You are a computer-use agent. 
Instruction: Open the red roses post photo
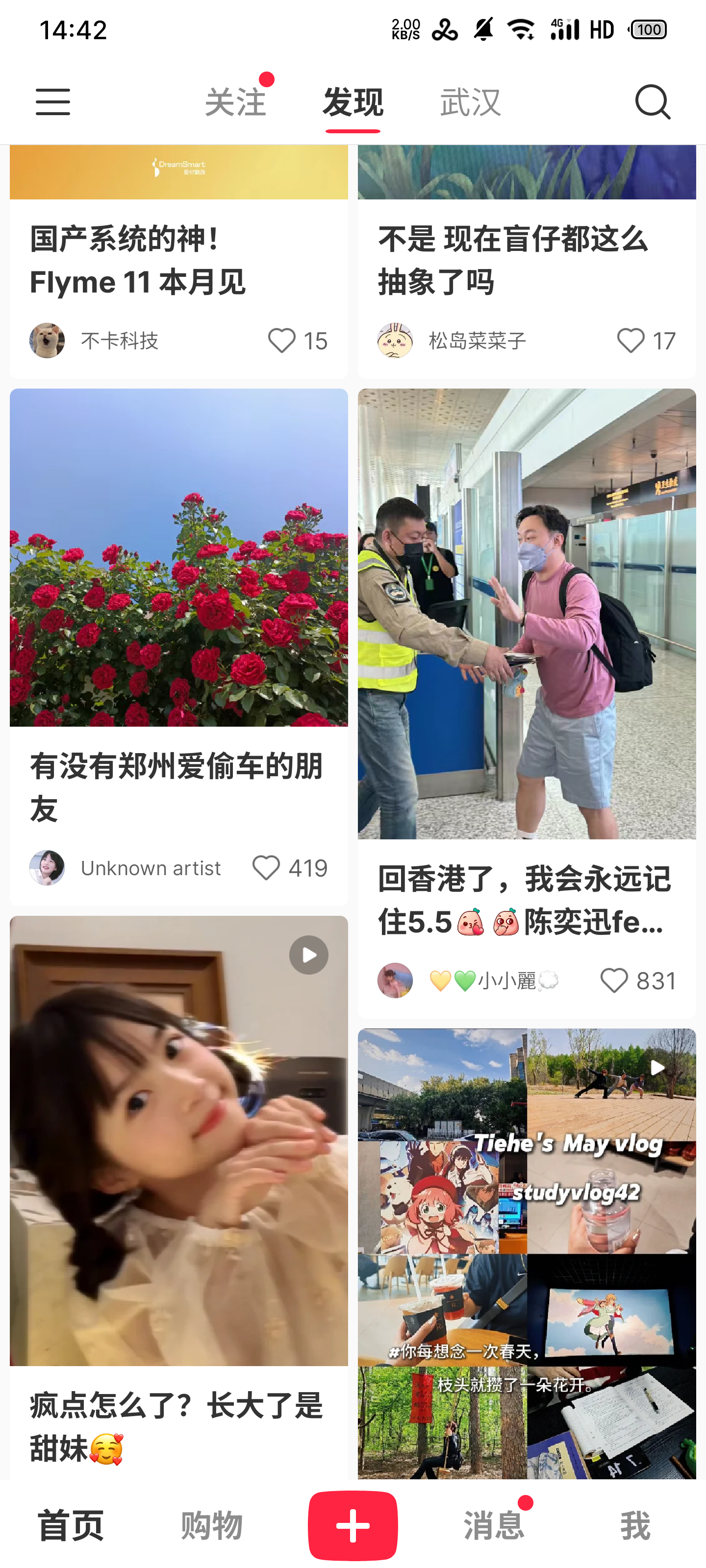click(x=178, y=557)
